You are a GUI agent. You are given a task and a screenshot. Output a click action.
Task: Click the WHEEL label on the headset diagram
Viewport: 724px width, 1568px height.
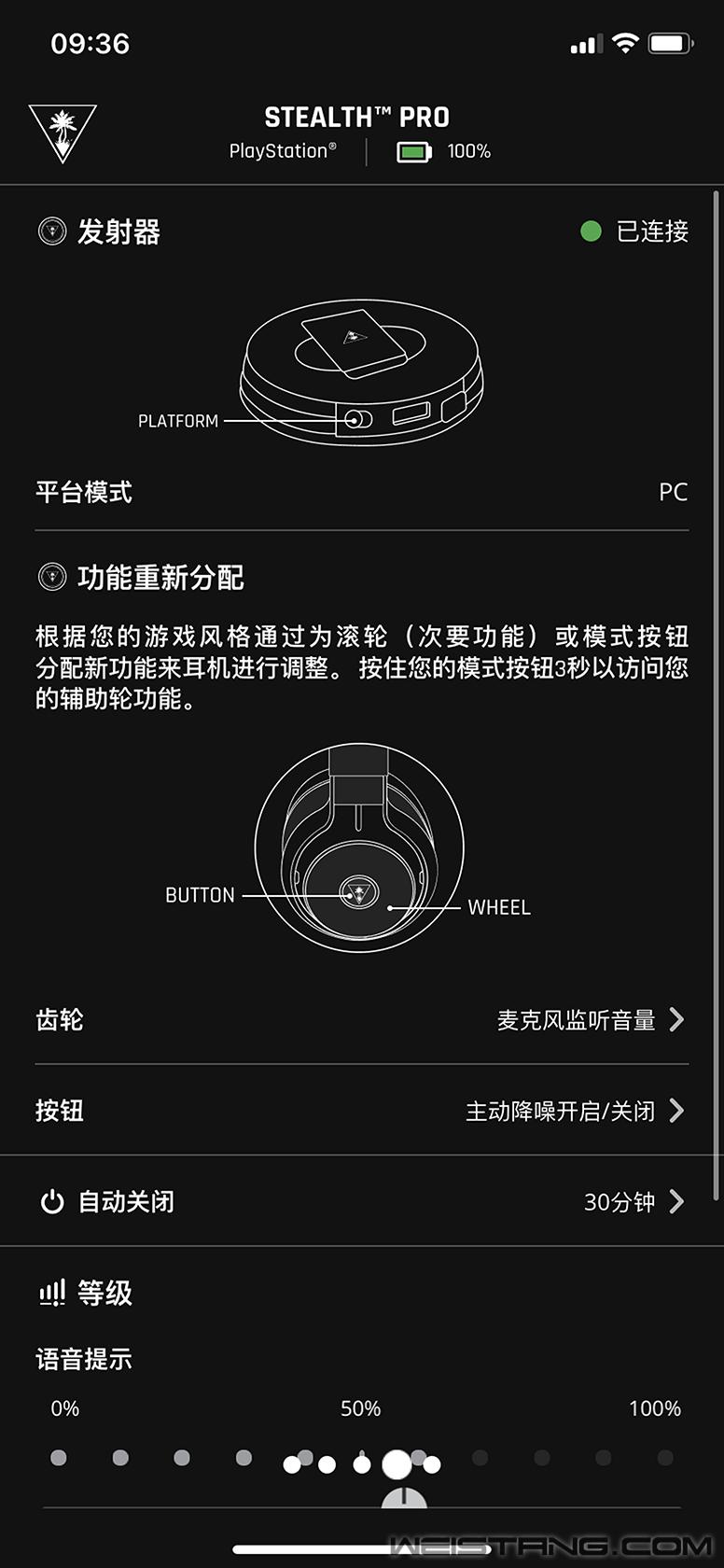coord(498,906)
